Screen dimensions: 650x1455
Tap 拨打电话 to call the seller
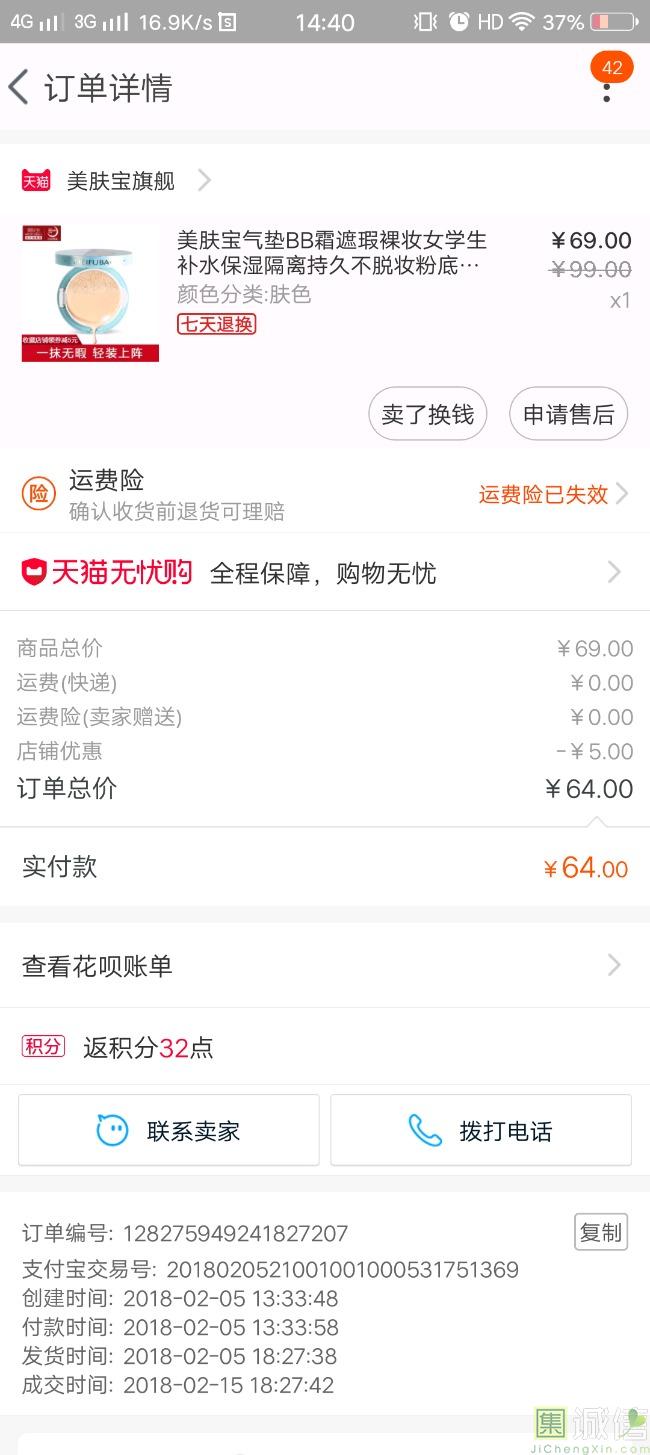pos(481,1130)
